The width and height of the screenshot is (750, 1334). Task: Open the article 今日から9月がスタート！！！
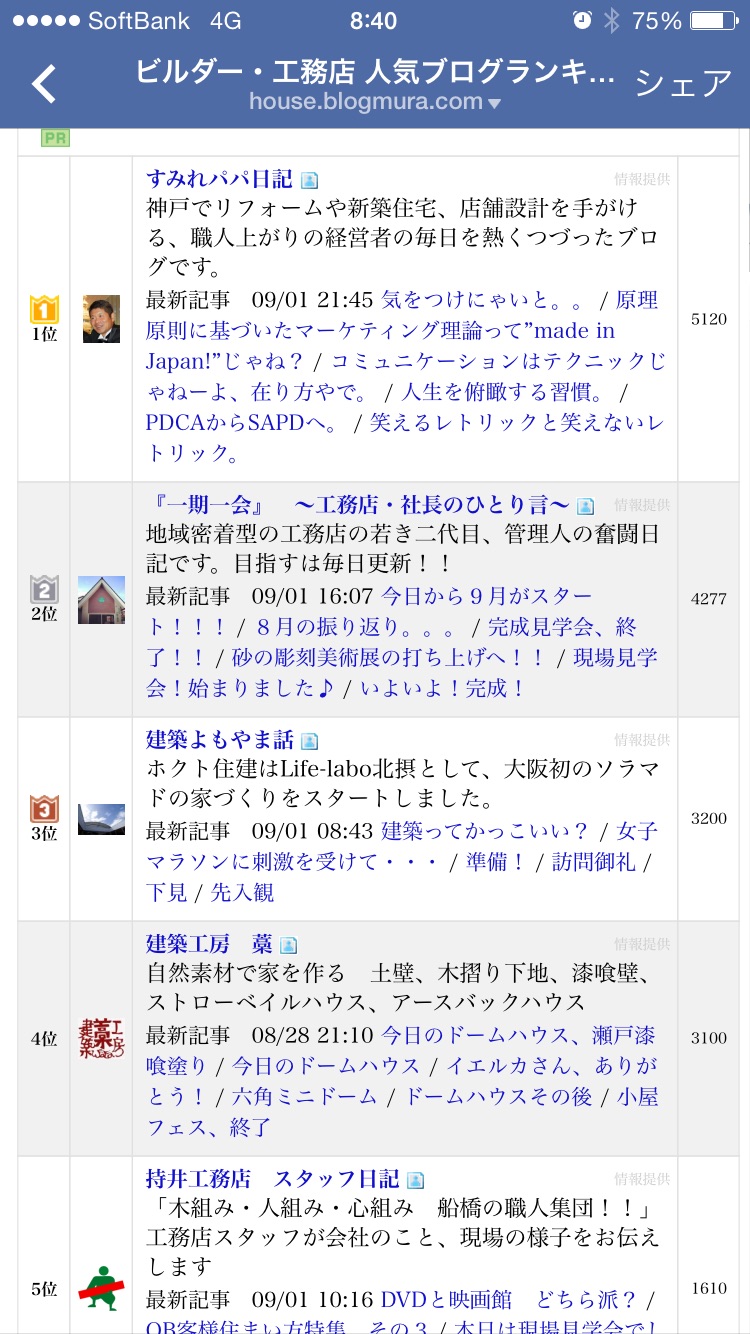coord(370,612)
